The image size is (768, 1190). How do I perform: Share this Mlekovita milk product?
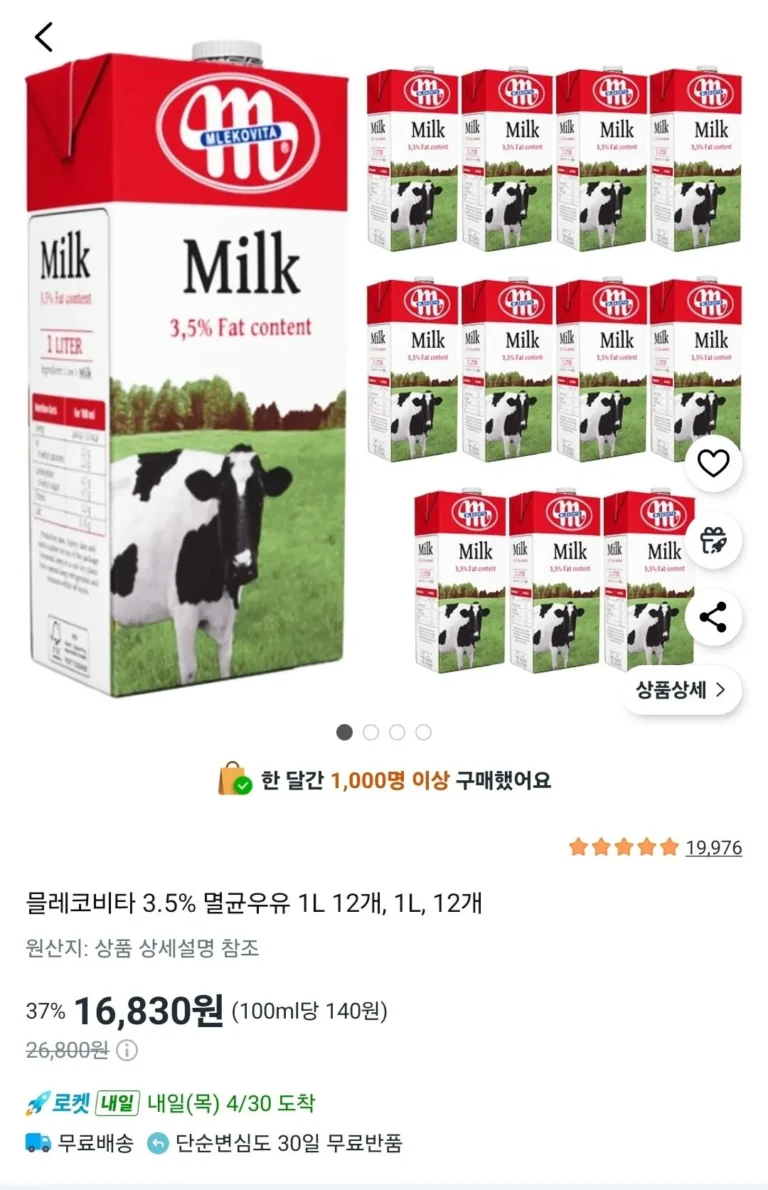coord(713,617)
